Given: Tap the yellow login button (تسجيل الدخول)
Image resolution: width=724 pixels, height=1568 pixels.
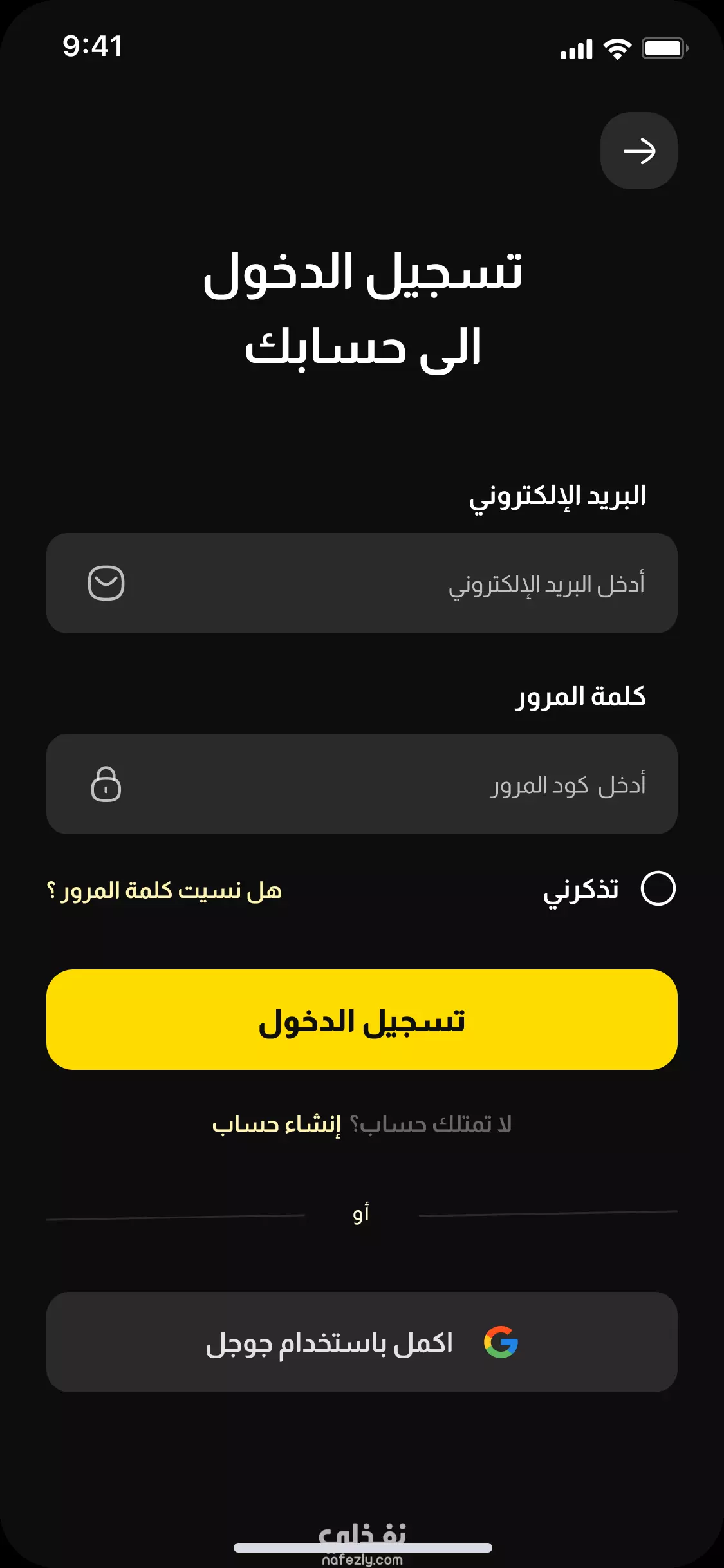Looking at the screenshot, I should click(x=362, y=1020).
